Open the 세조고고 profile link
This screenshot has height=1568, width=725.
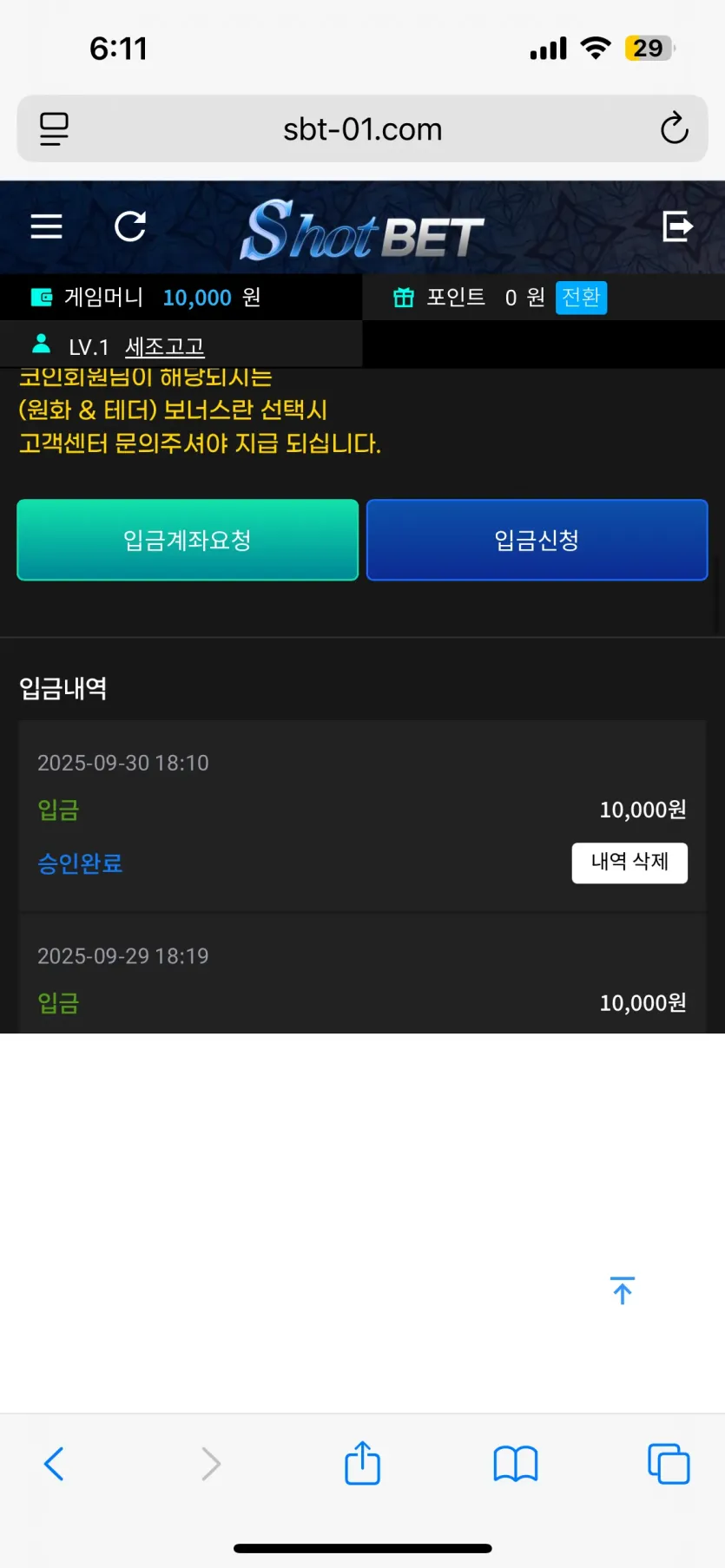pyautogui.click(x=165, y=347)
